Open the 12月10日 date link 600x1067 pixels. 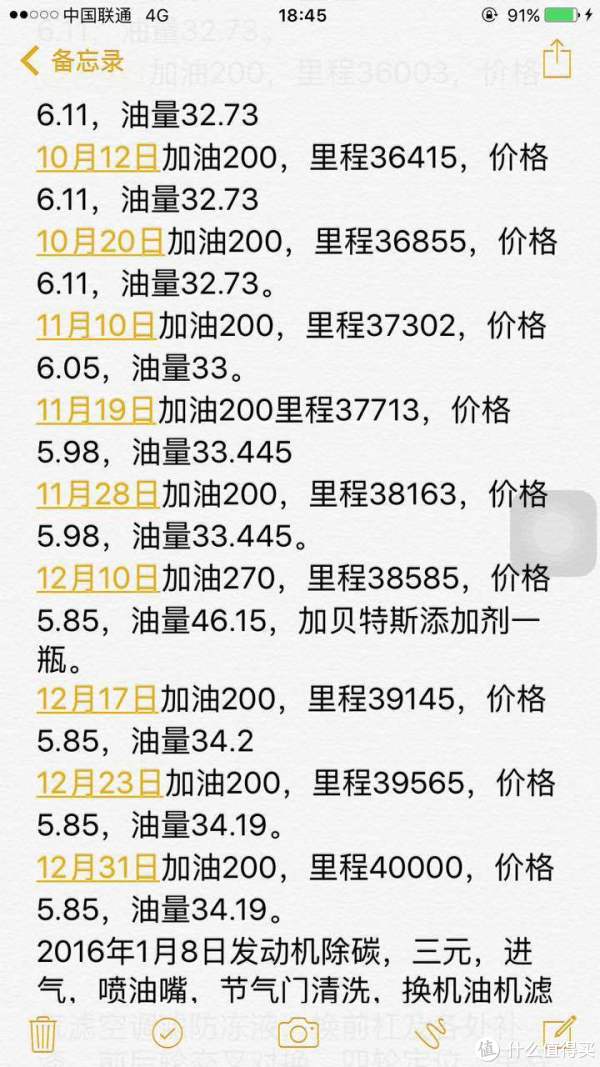(x=97, y=578)
